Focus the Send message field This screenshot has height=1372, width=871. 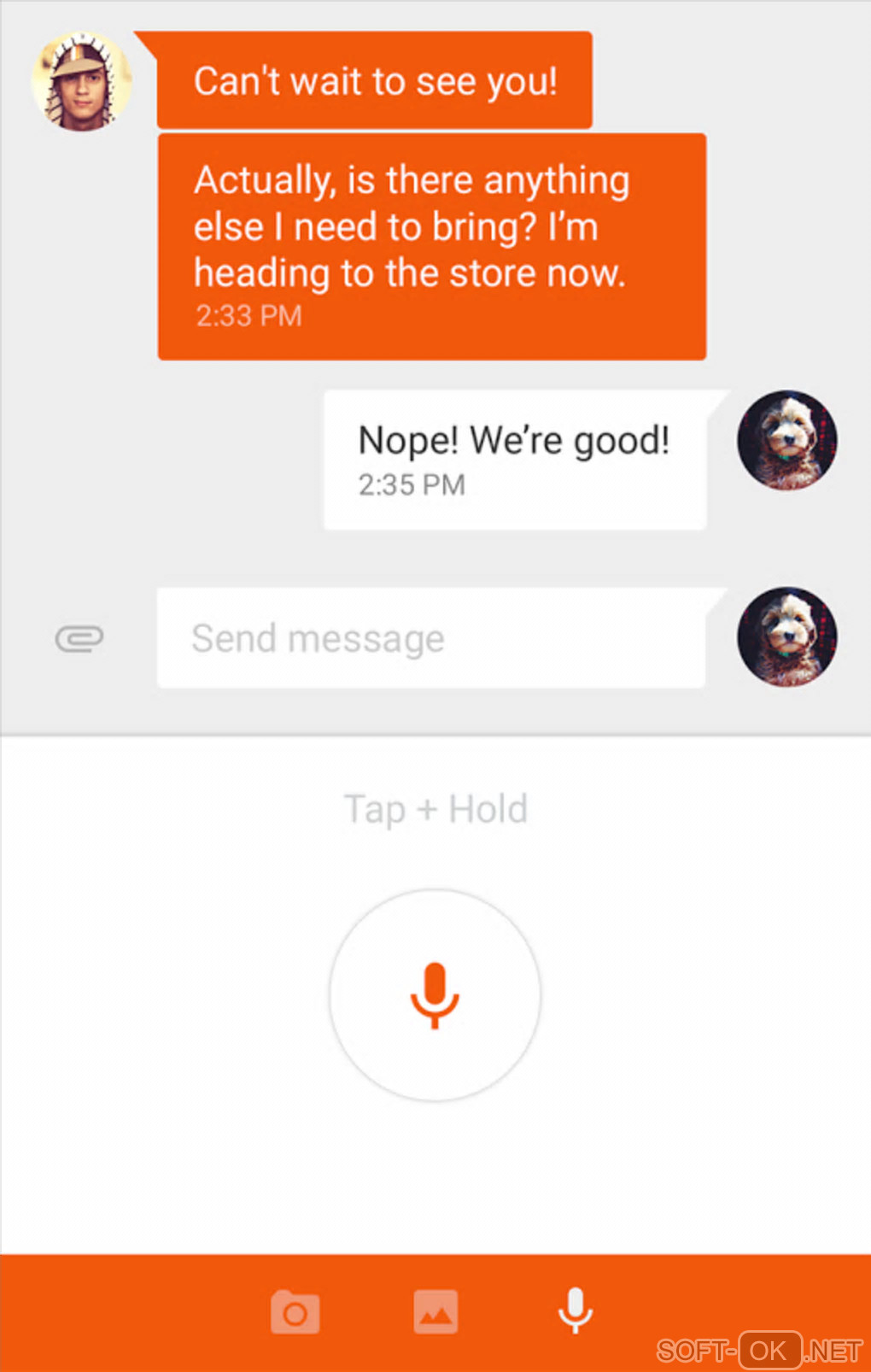click(x=430, y=638)
